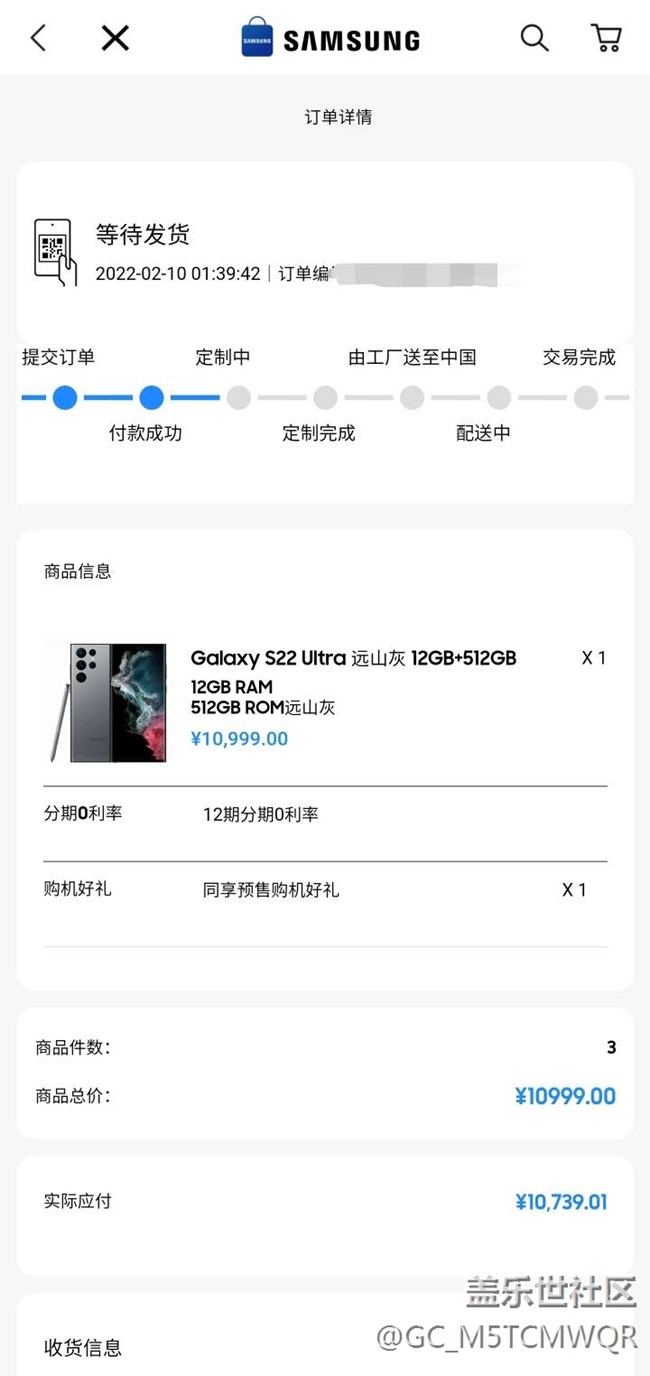Open the shopping cart

click(606, 38)
